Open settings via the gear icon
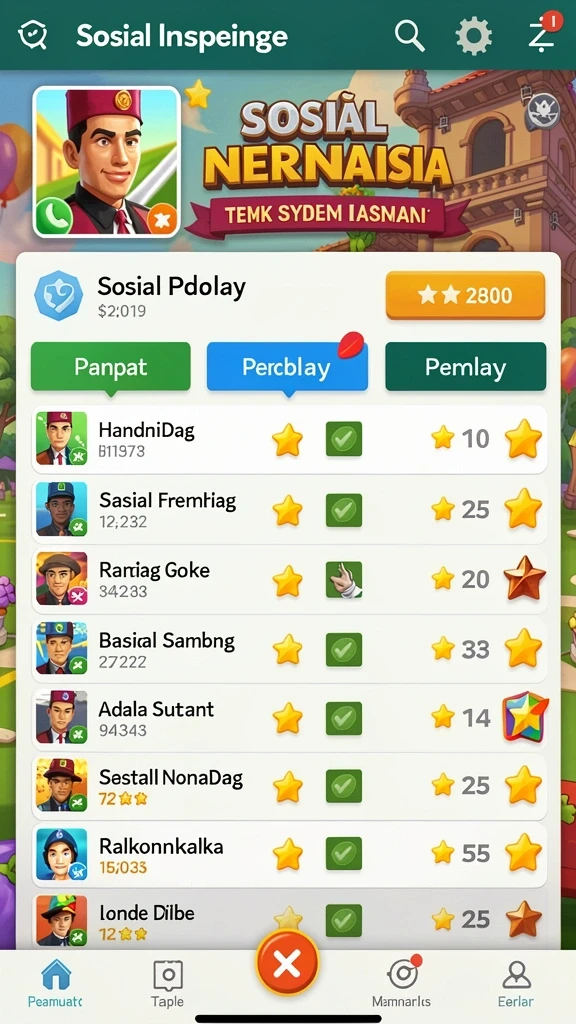 pos(473,35)
